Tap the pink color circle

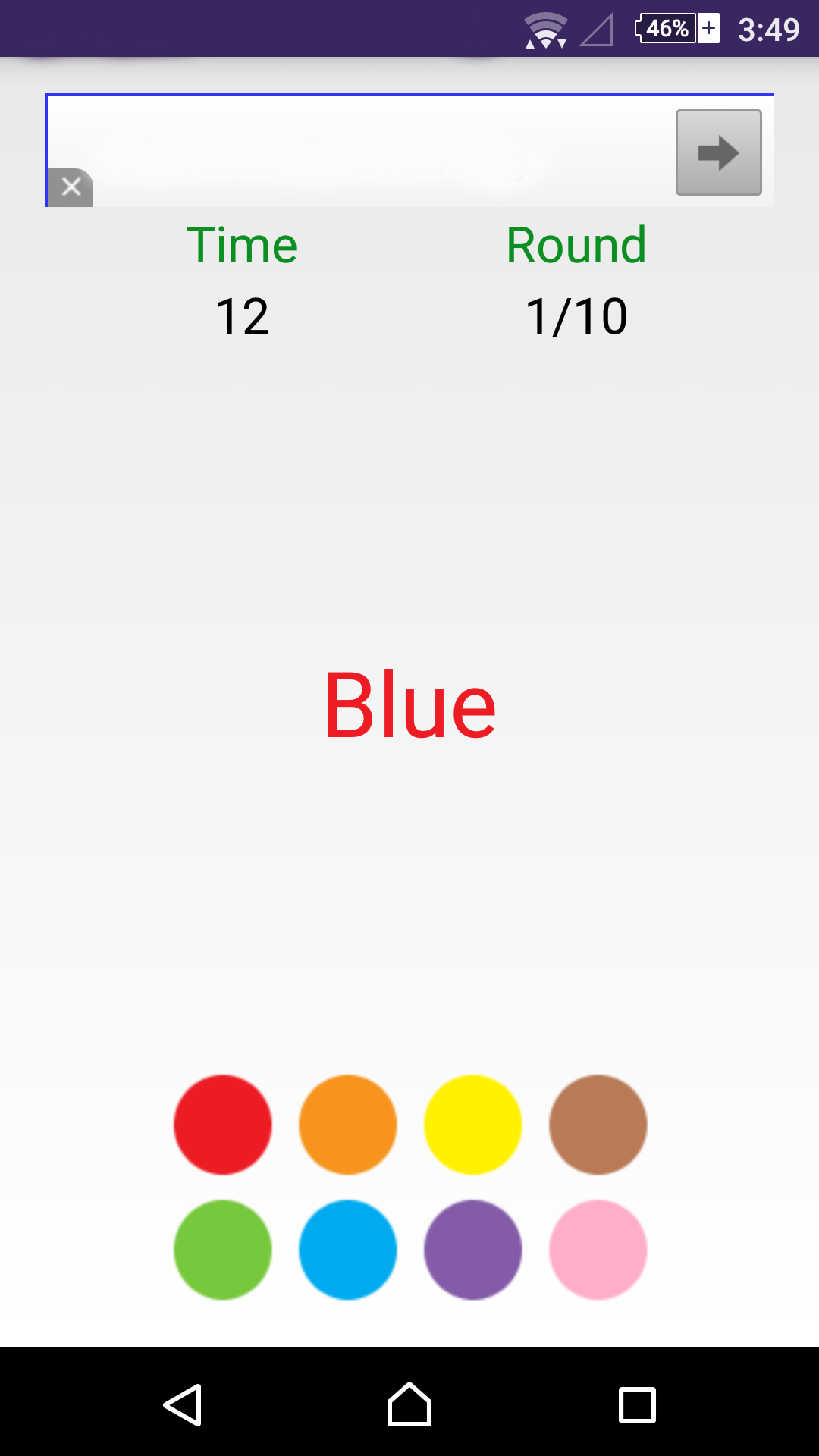(598, 1250)
